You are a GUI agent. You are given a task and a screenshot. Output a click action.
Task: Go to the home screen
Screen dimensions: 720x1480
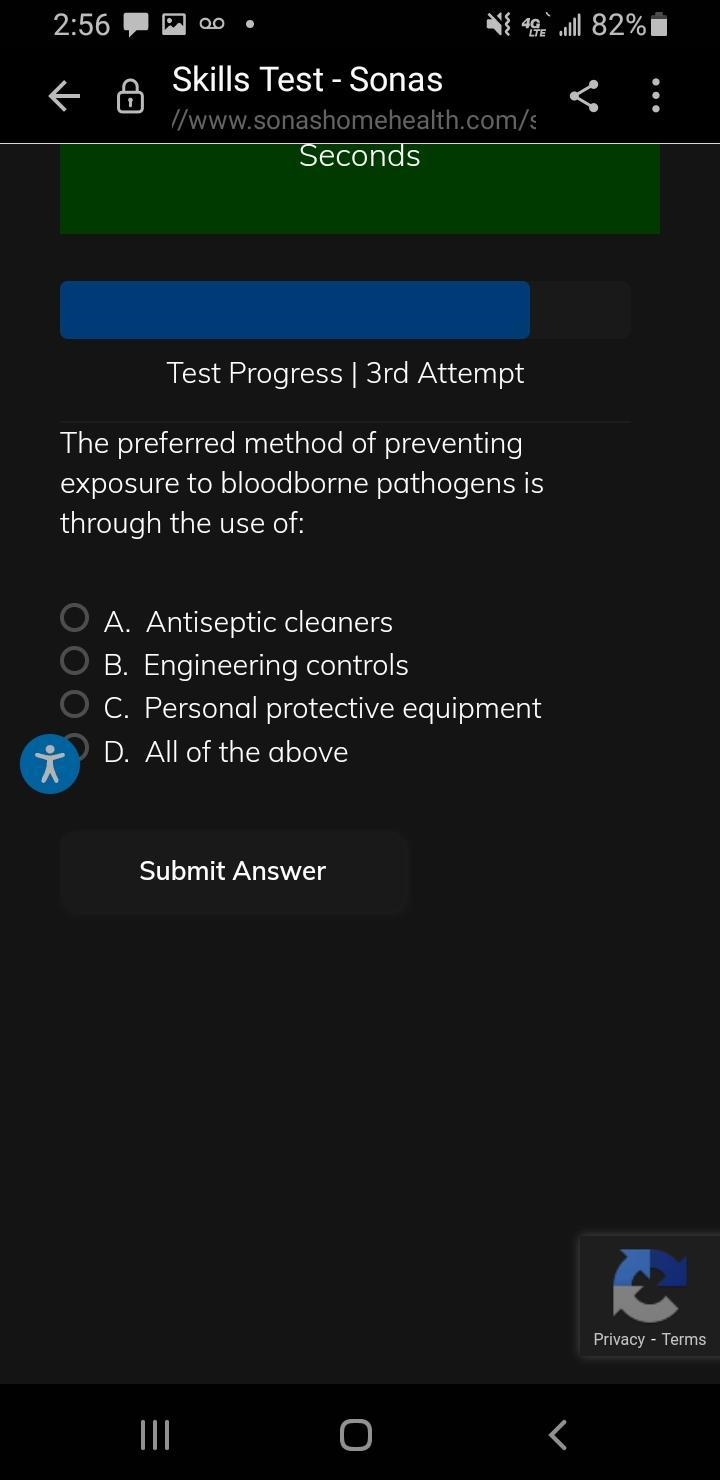(x=356, y=1435)
